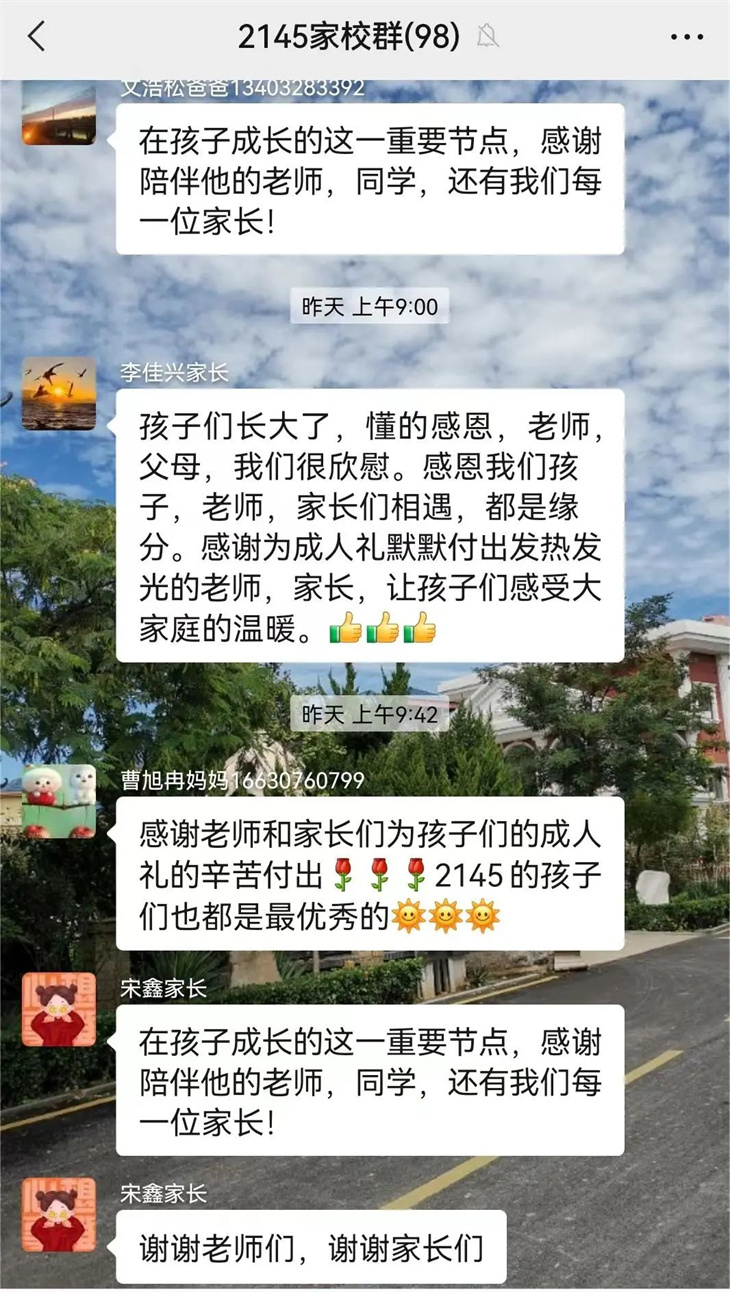View 文浩松爸爸's profile from his avatar
730x1292 pixels.
[59, 113]
